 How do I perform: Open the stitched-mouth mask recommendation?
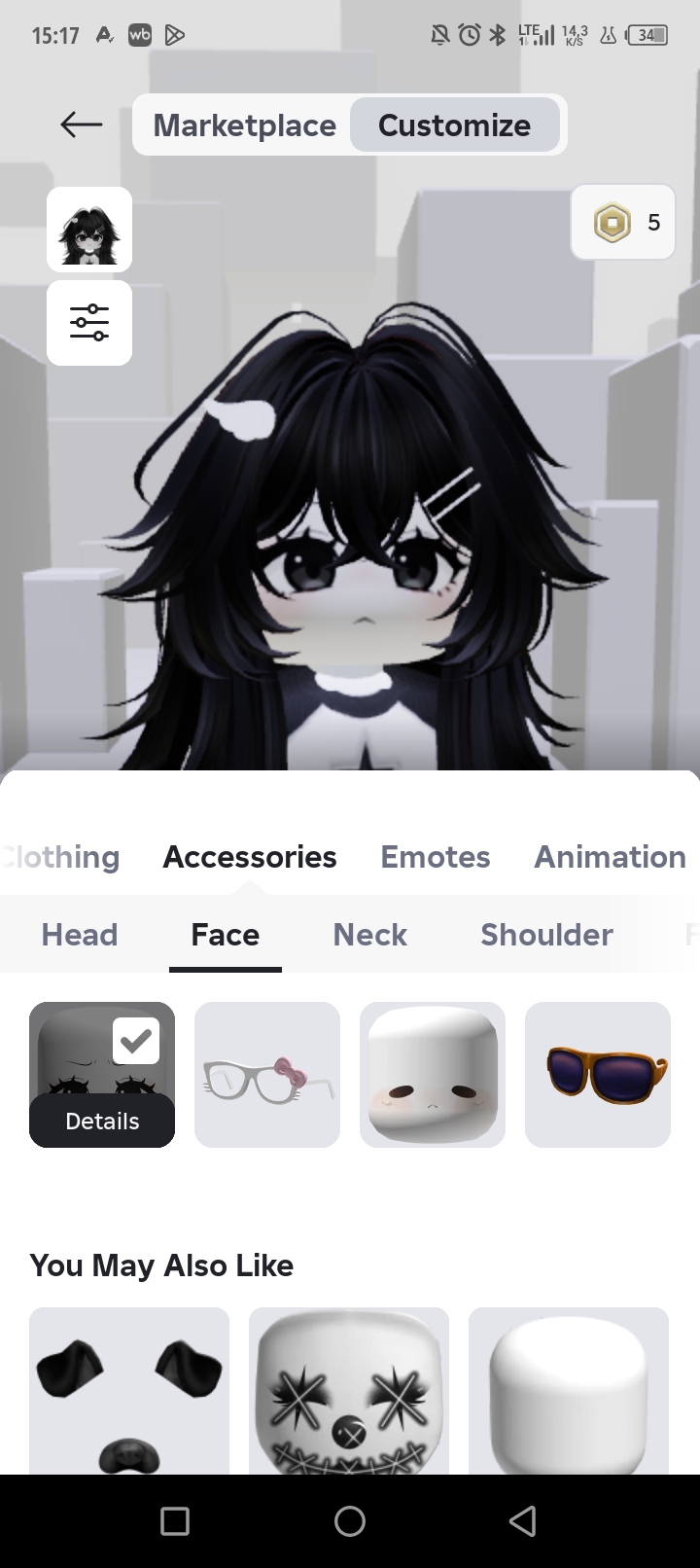pos(349,1391)
